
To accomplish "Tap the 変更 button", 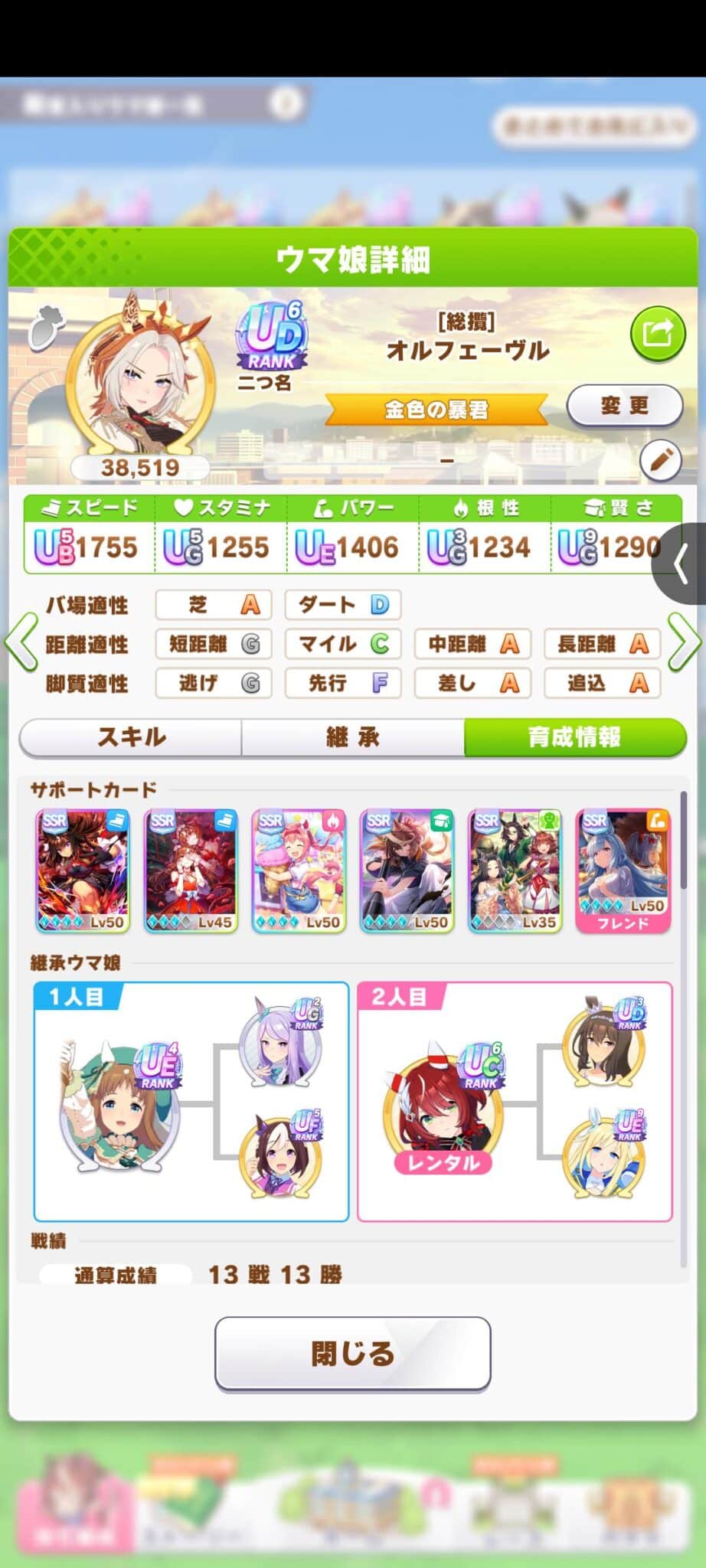I will pos(624,406).
